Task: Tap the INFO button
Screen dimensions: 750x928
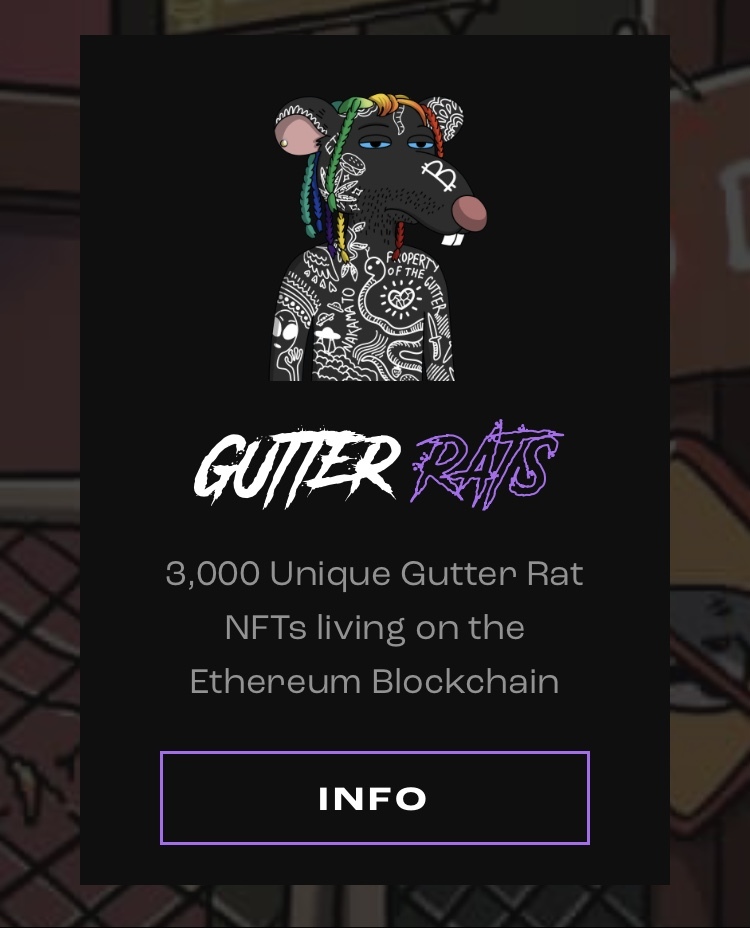Action: coord(374,798)
